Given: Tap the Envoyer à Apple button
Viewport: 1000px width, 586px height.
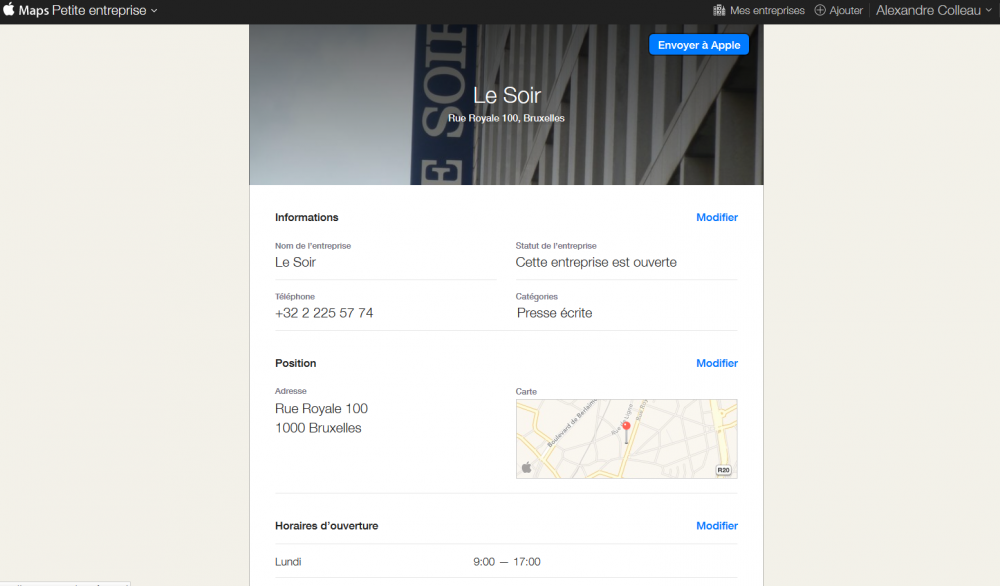Looking at the screenshot, I should pyautogui.click(x=699, y=45).
